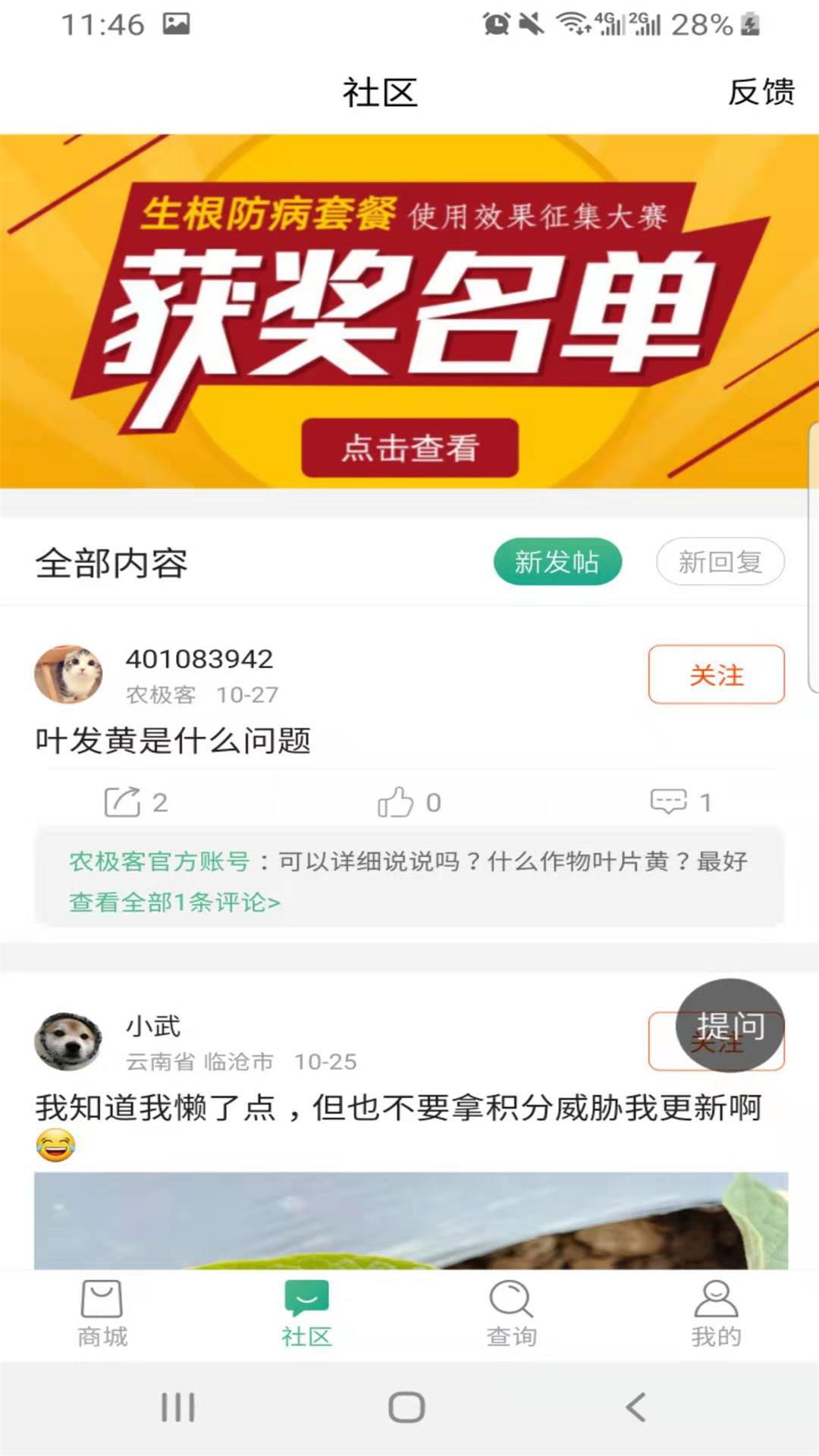Open the photo in 小武's post
This screenshot has height=1456, width=819.
[x=410, y=1220]
